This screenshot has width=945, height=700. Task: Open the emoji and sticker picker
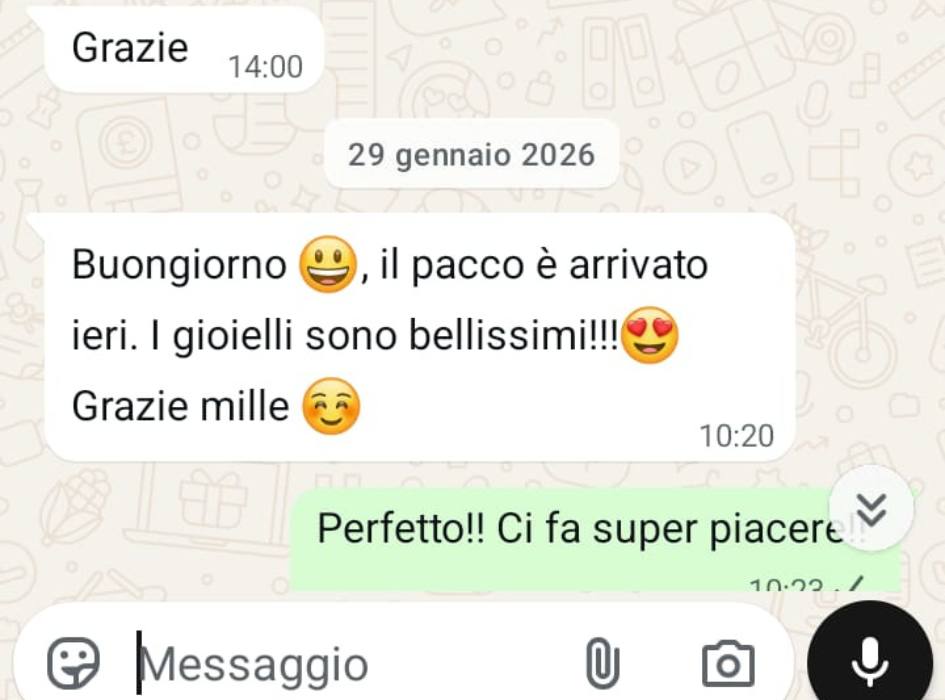coord(73,662)
